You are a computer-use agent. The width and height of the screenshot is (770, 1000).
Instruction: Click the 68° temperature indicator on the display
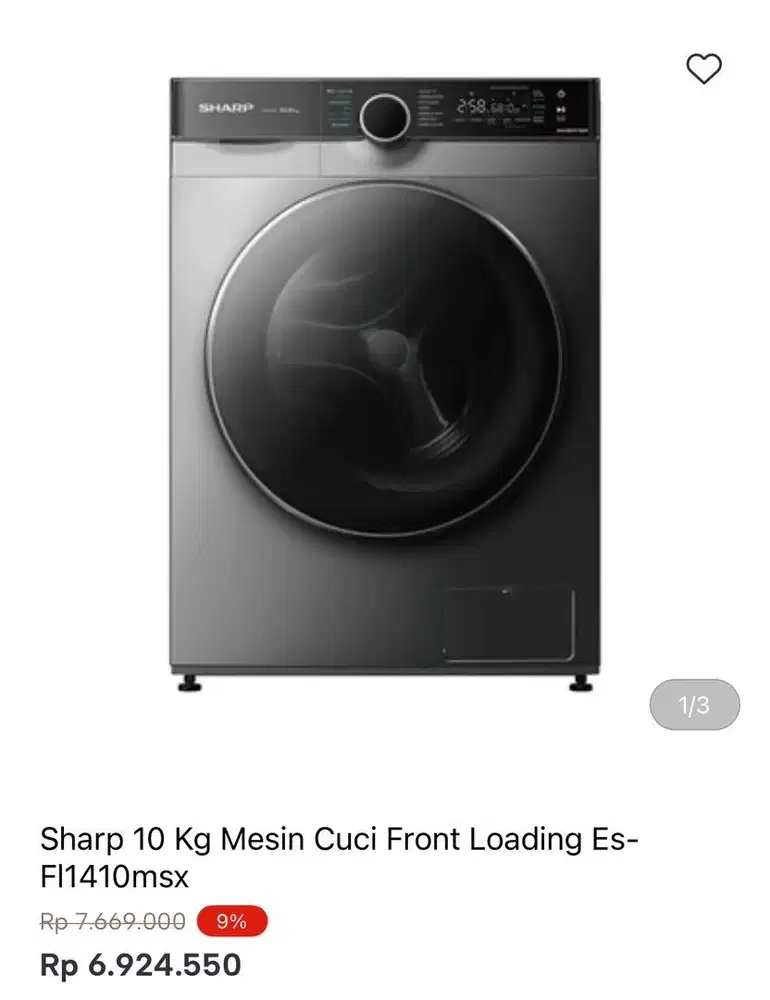click(498, 108)
